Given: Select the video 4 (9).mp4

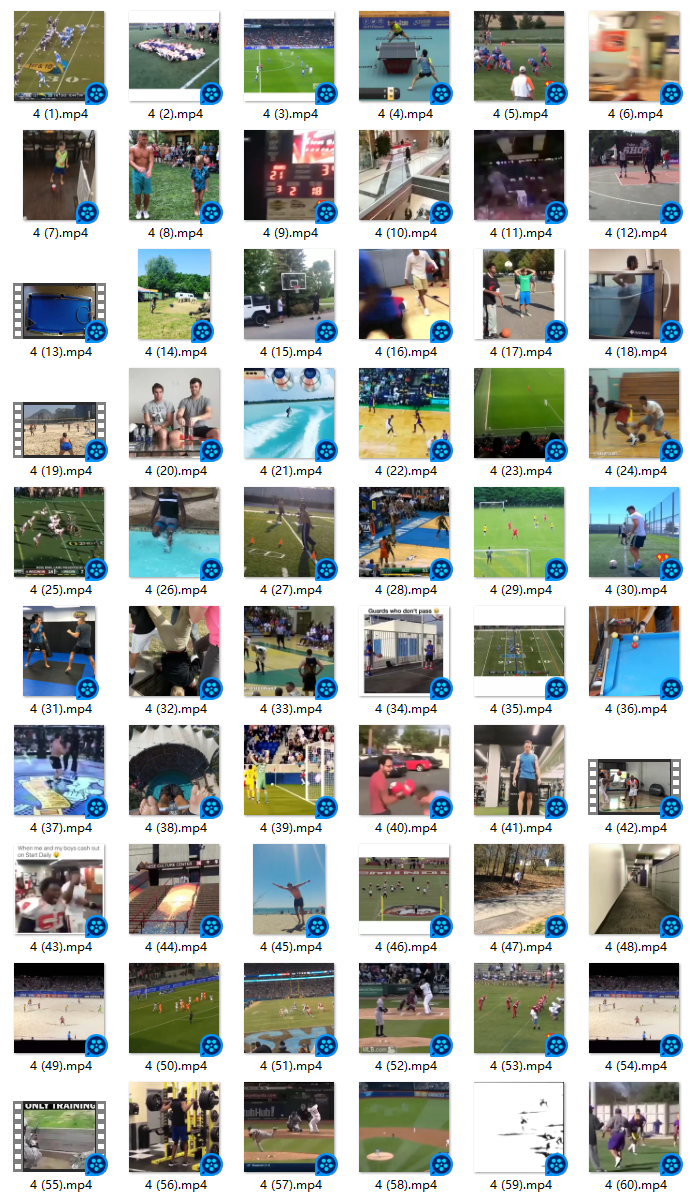Looking at the screenshot, I should click(x=289, y=175).
